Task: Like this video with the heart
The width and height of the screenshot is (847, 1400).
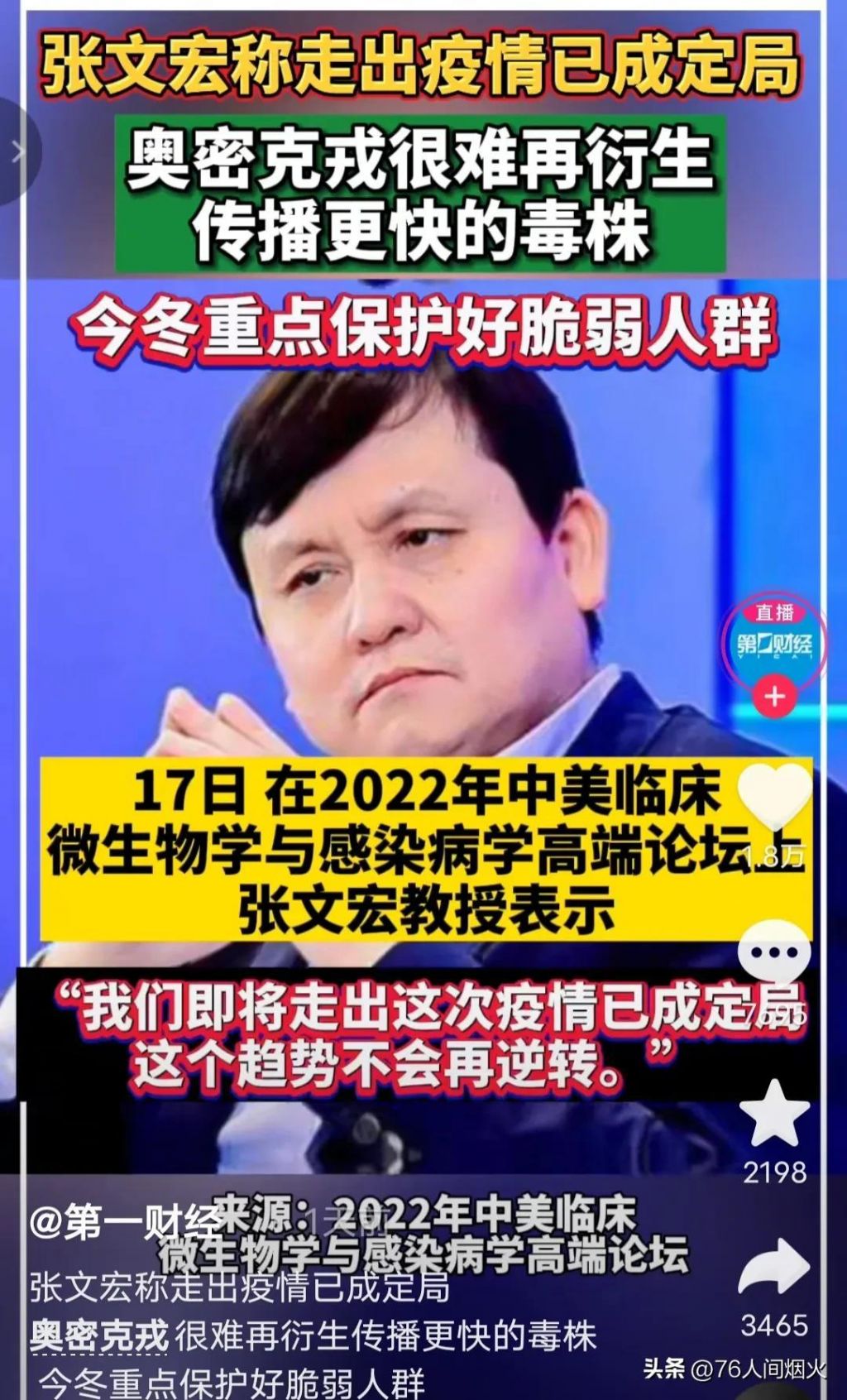Action: [774, 796]
